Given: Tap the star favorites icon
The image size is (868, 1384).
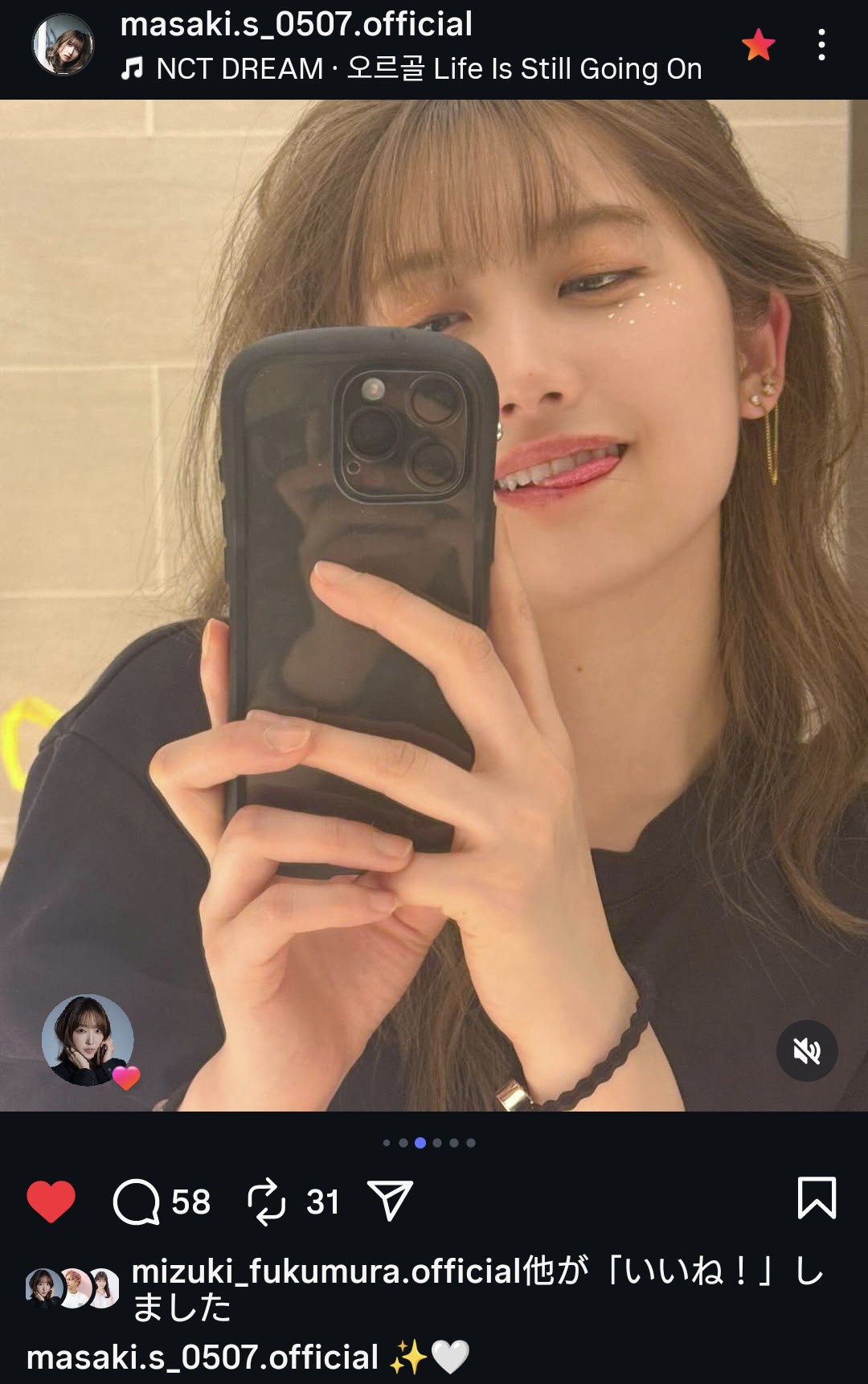Looking at the screenshot, I should tap(758, 45).
